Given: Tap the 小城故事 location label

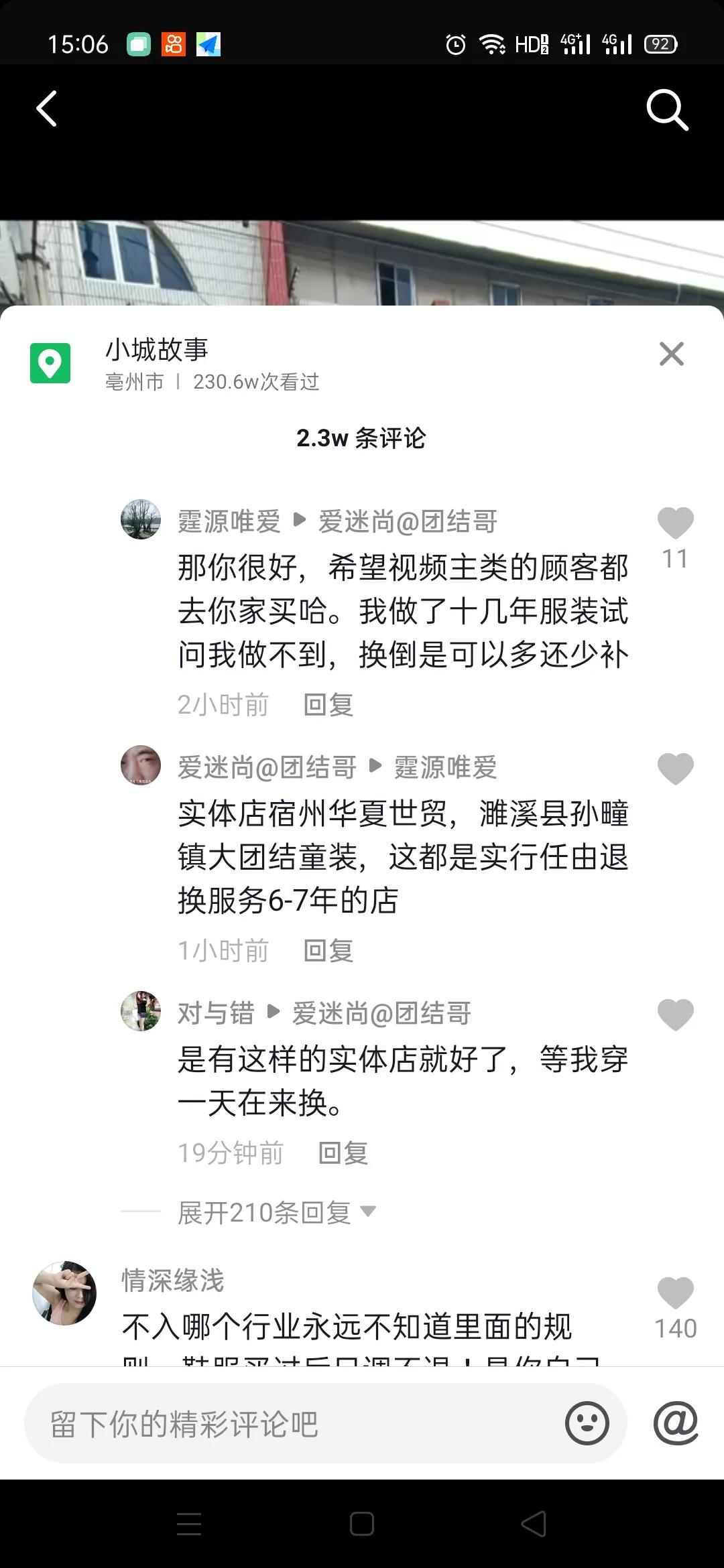Looking at the screenshot, I should point(156,348).
